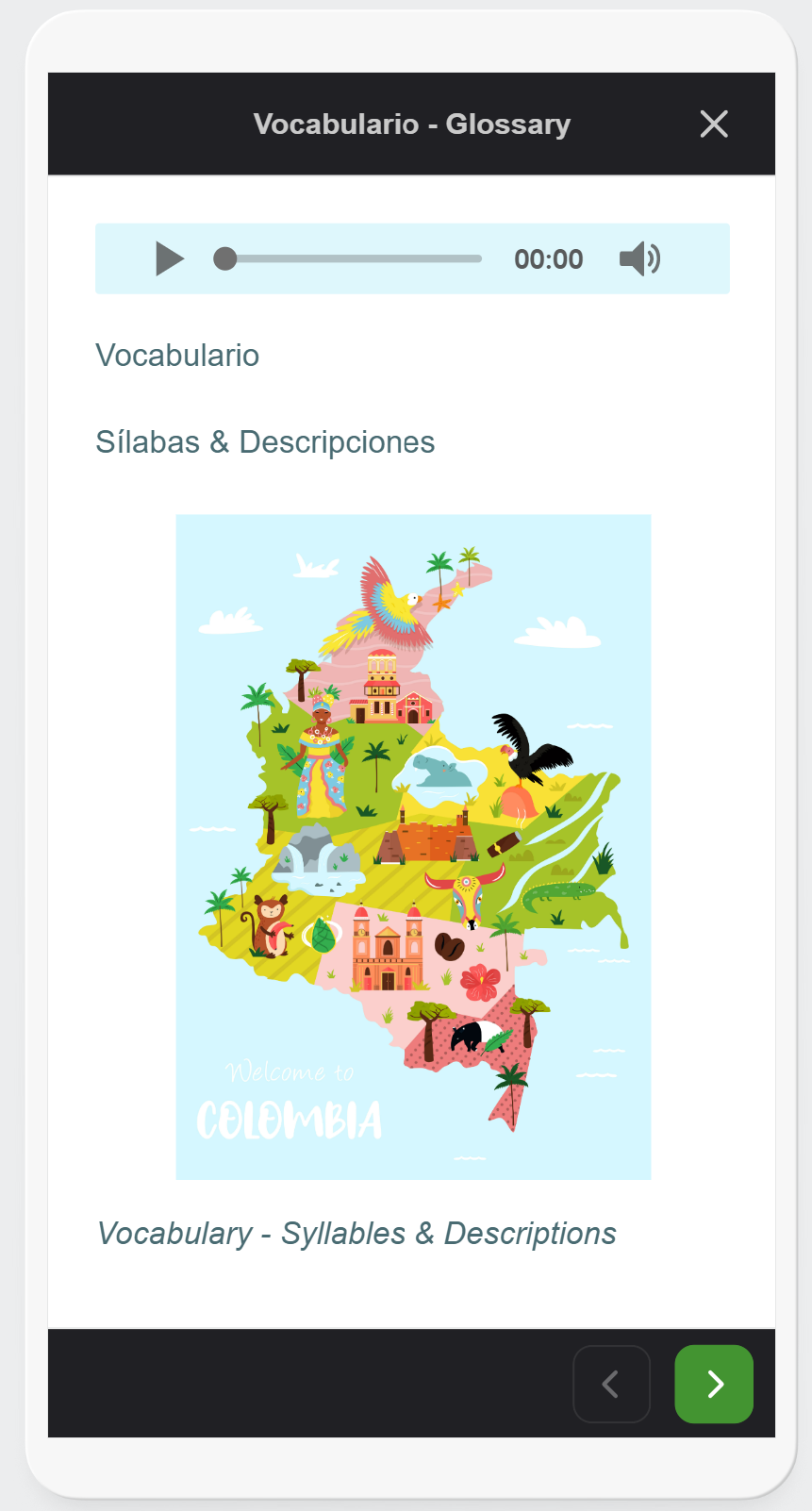
Task: Go back to the previous page
Action: tap(611, 1384)
